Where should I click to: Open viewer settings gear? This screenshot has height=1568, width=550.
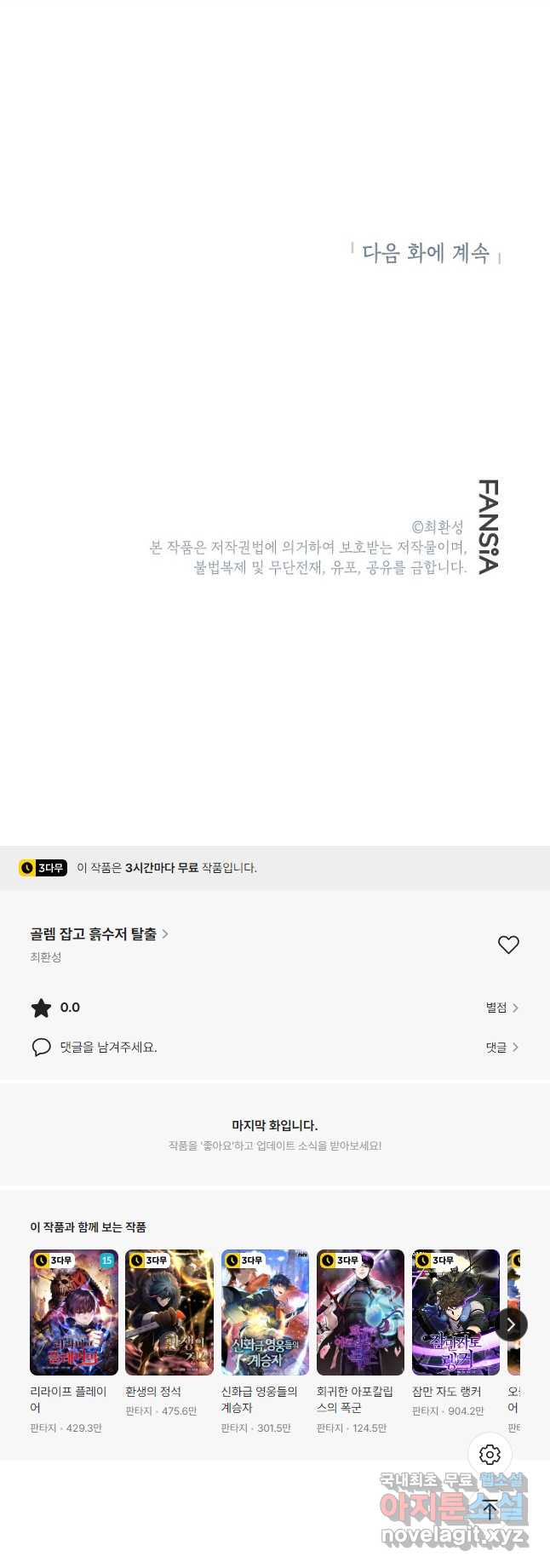point(490,1454)
